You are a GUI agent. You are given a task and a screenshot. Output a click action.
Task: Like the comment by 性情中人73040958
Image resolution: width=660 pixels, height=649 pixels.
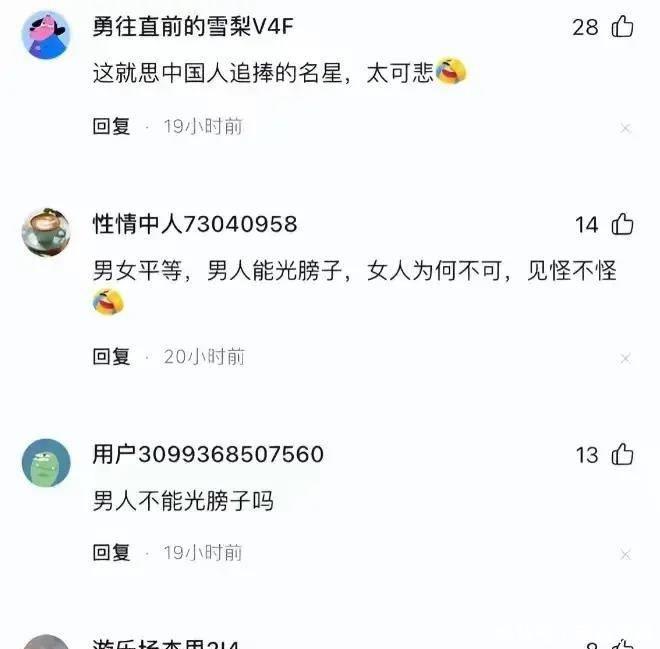tap(622, 224)
